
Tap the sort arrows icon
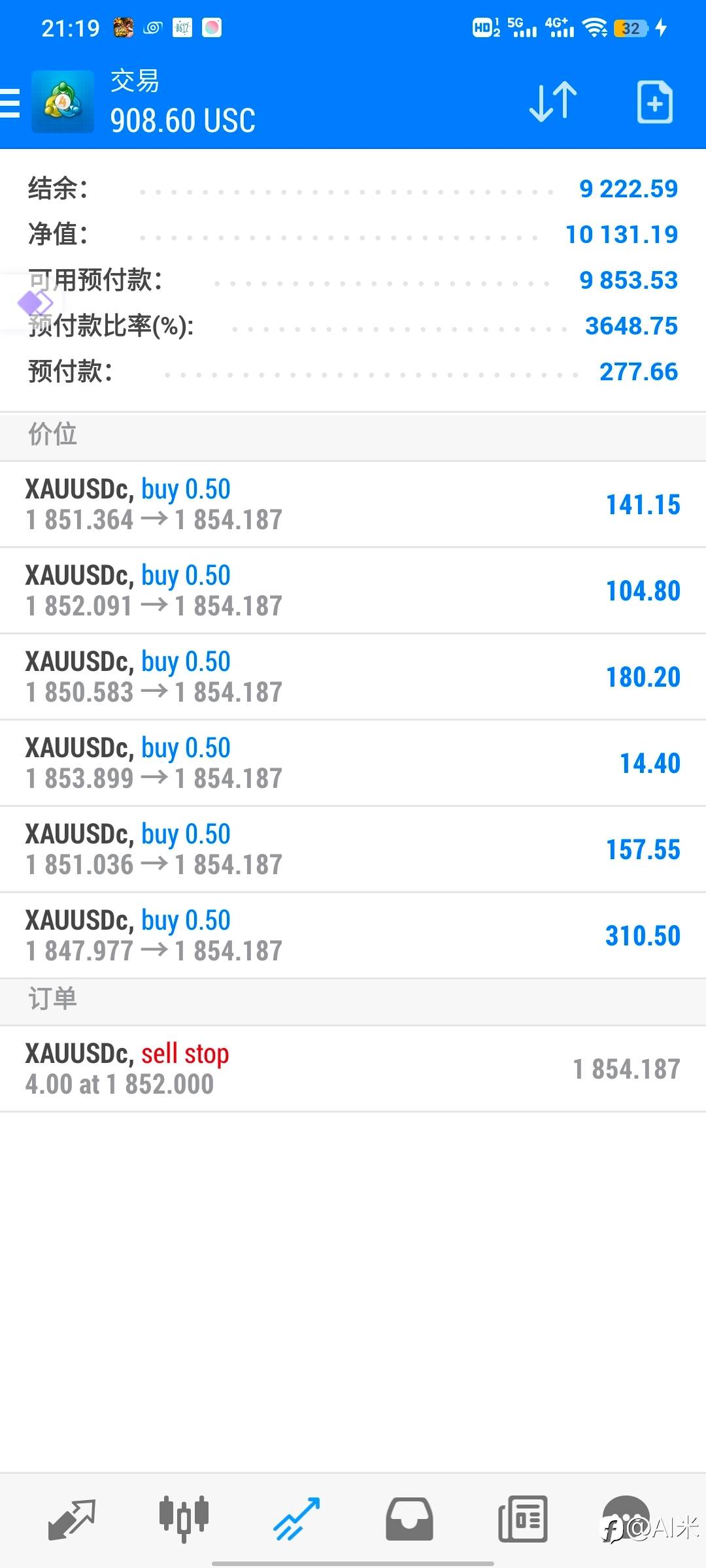[553, 102]
